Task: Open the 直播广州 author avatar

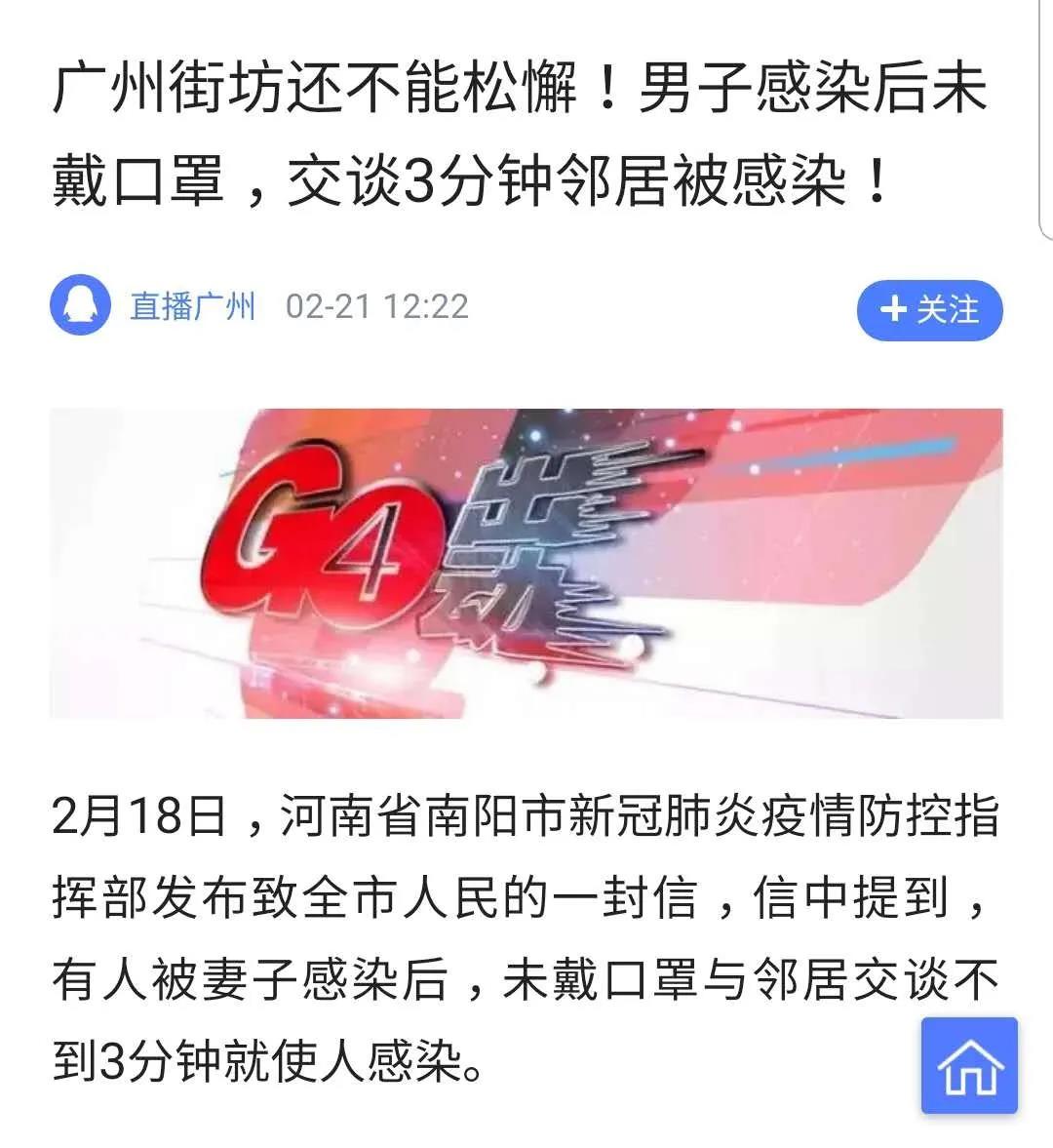Action: pyautogui.click(x=80, y=305)
